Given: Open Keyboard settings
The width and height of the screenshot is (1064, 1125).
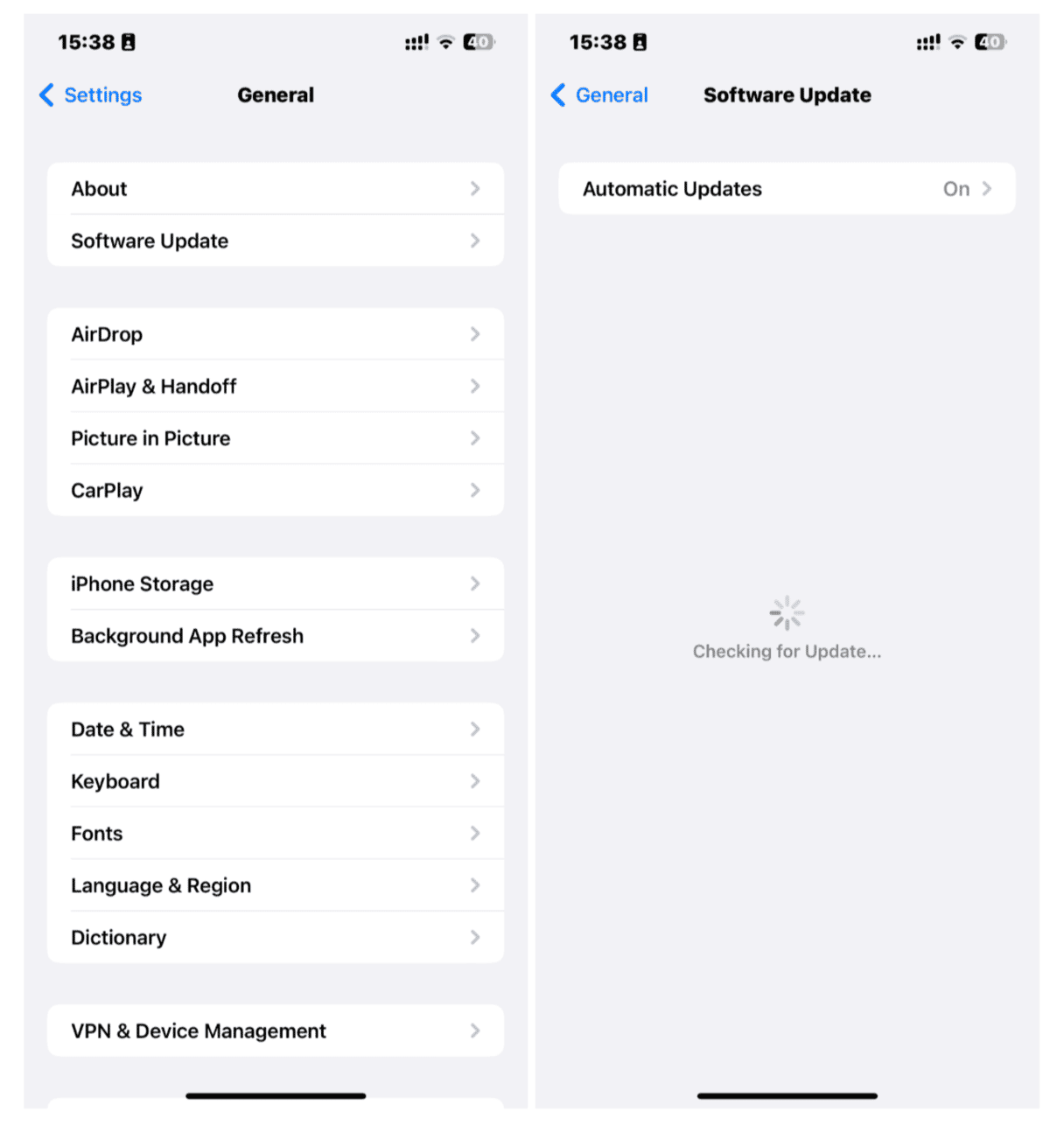Looking at the screenshot, I should 275,781.
